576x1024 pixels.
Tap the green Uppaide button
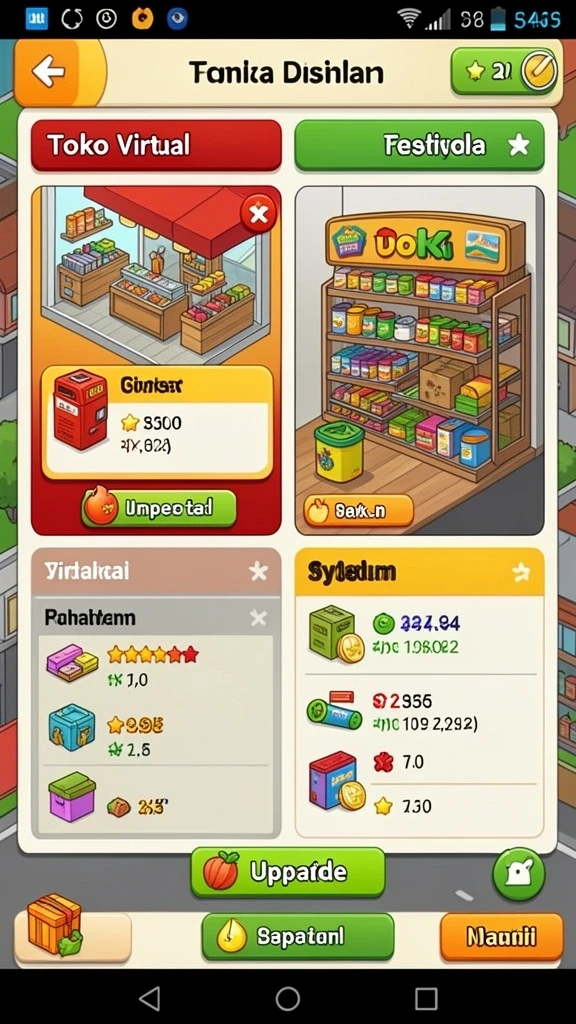pos(287,872)
